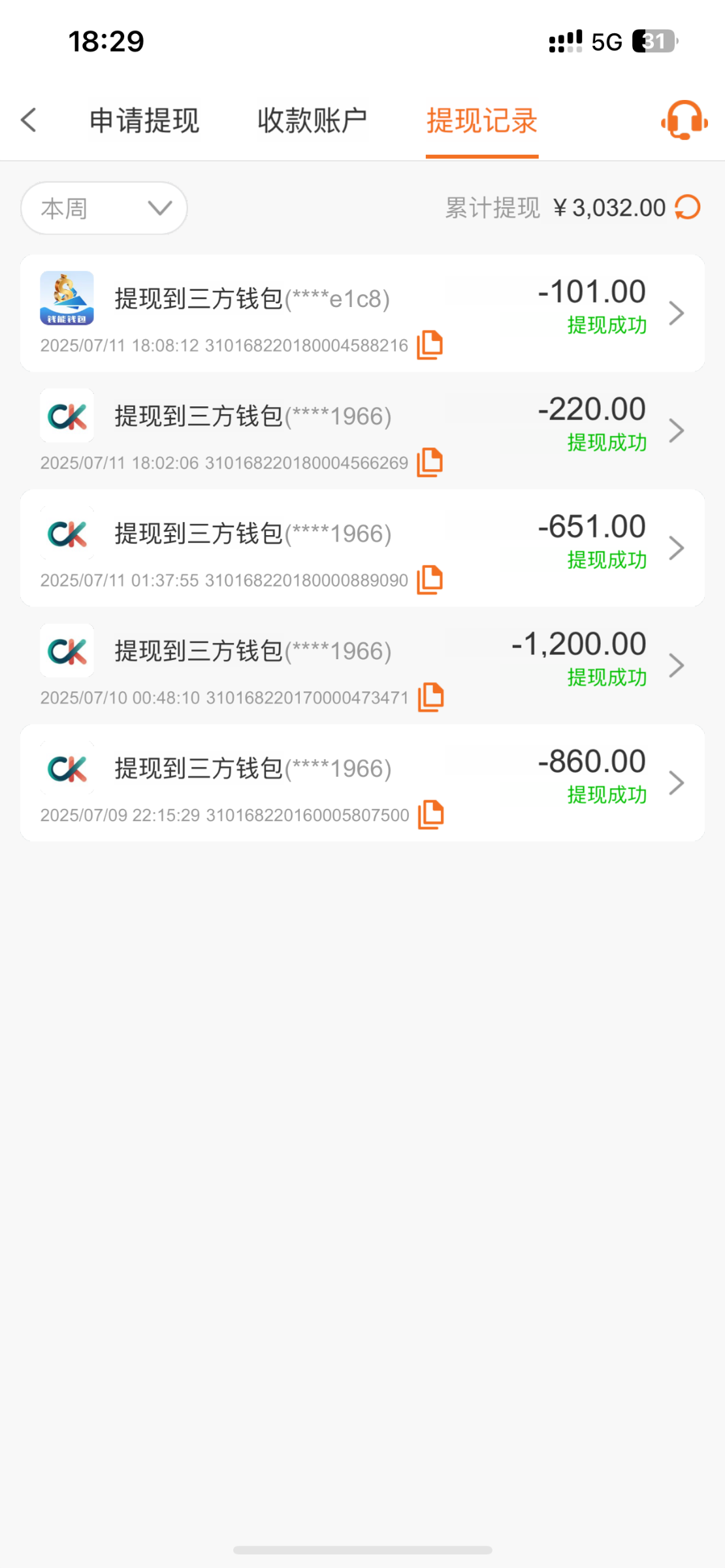The width and height of the screenshot is (725, 1568).
Task: Switch to the 收款账户 tab
Action: (x=312, y=121)
